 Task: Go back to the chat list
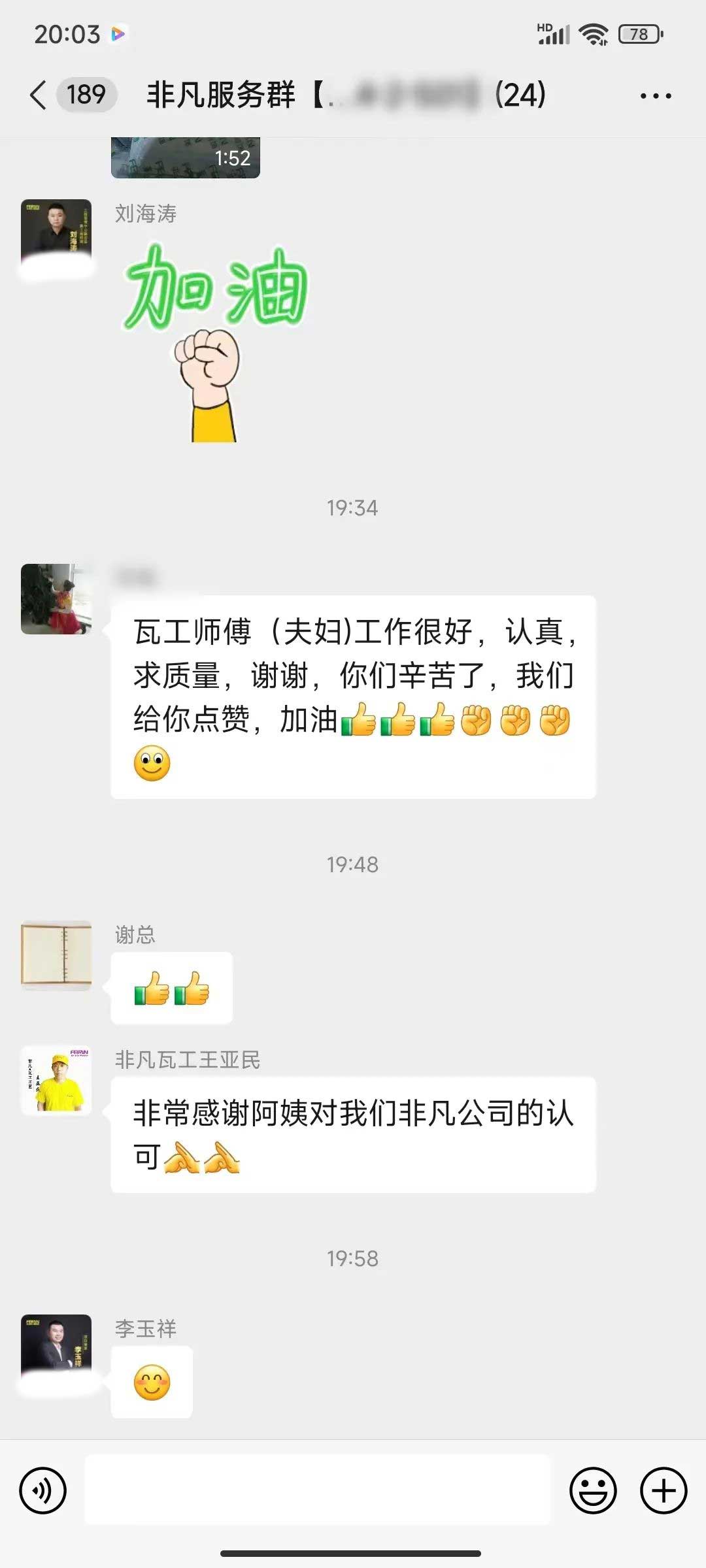click(x=39, y=95)
